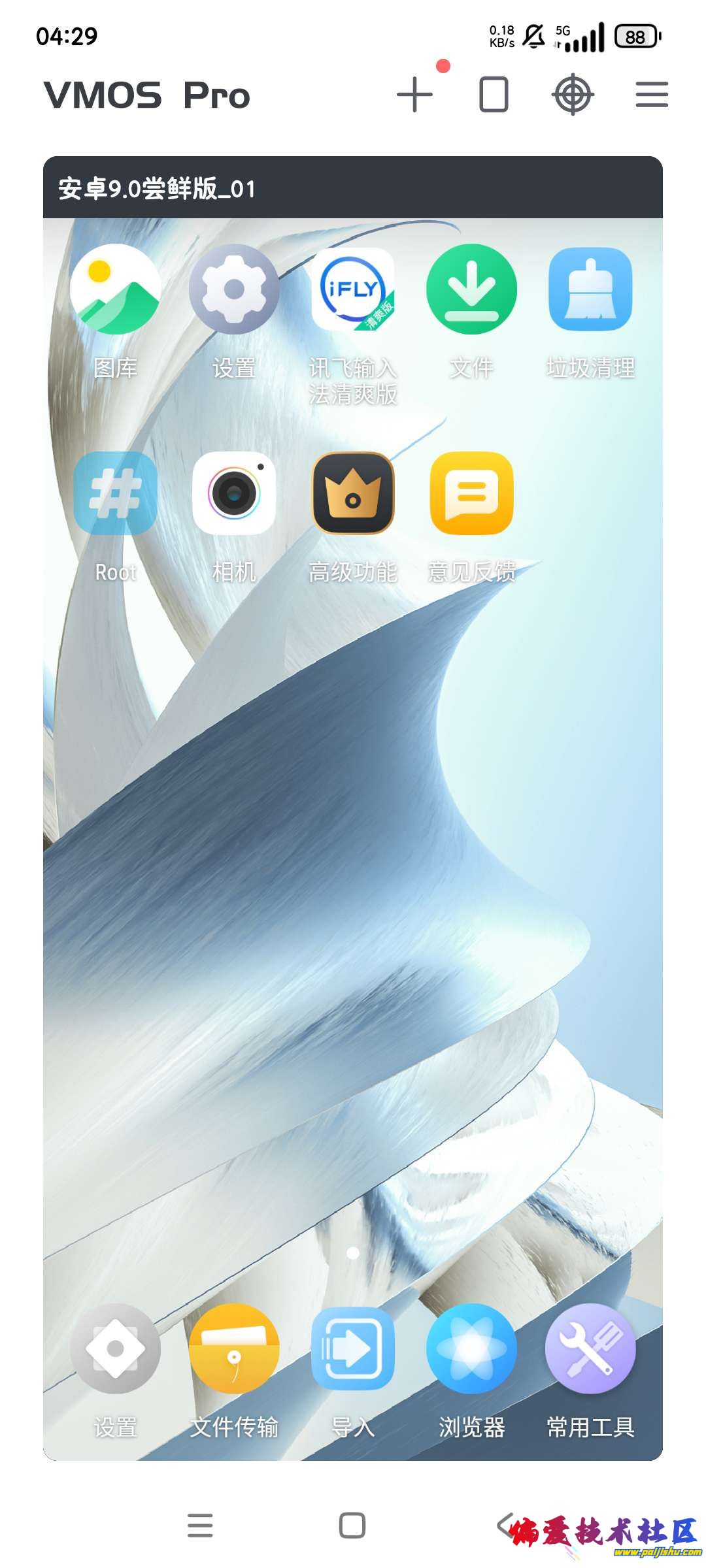Open the hamburger menu in top bar

[x=652, y=95]
